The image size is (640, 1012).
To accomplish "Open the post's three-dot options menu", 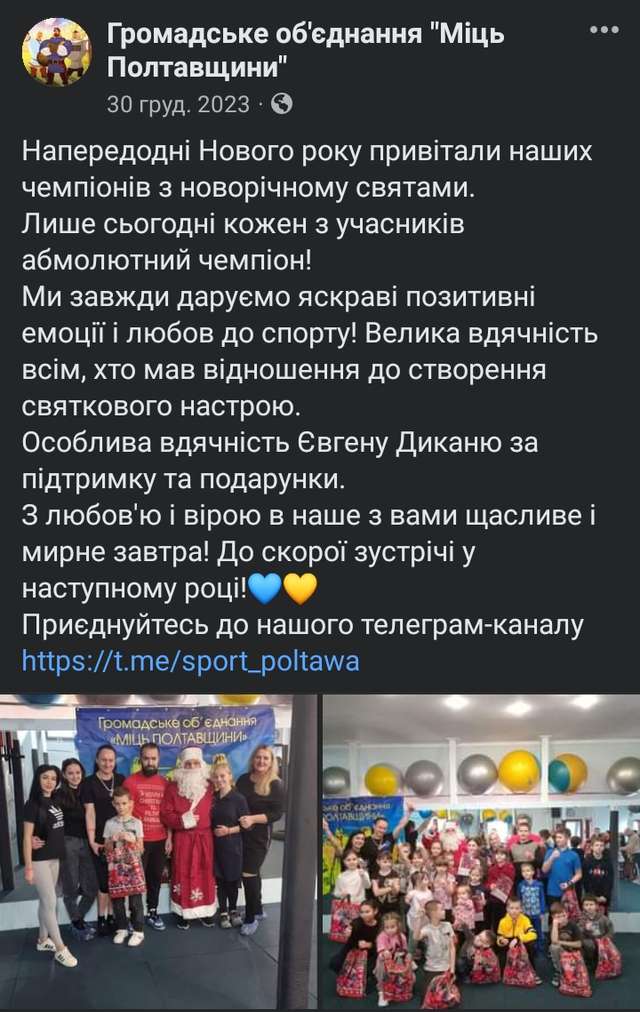I will pyautogui.click(x=604, y=31).
